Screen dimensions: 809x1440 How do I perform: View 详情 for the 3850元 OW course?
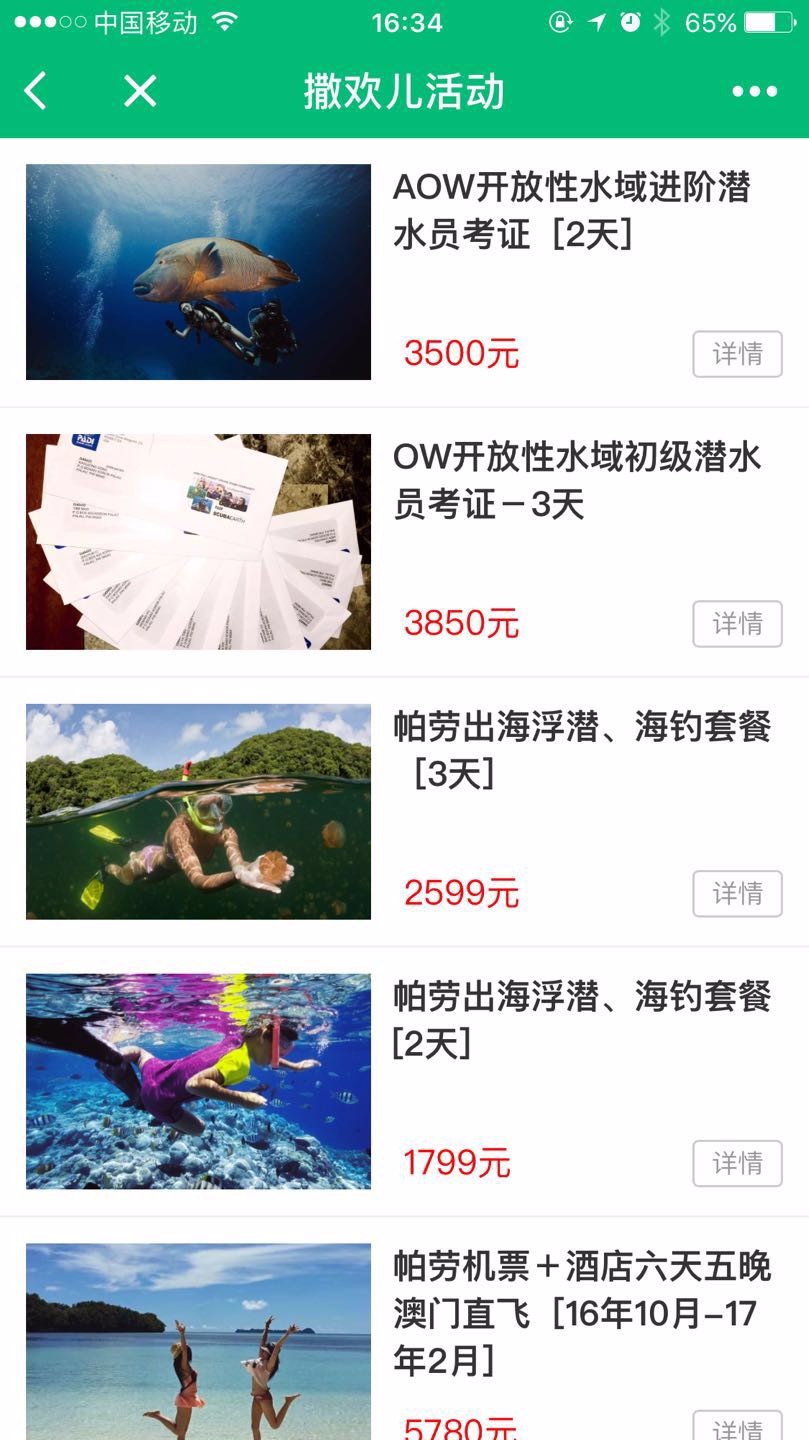click(x=737, y=624)
